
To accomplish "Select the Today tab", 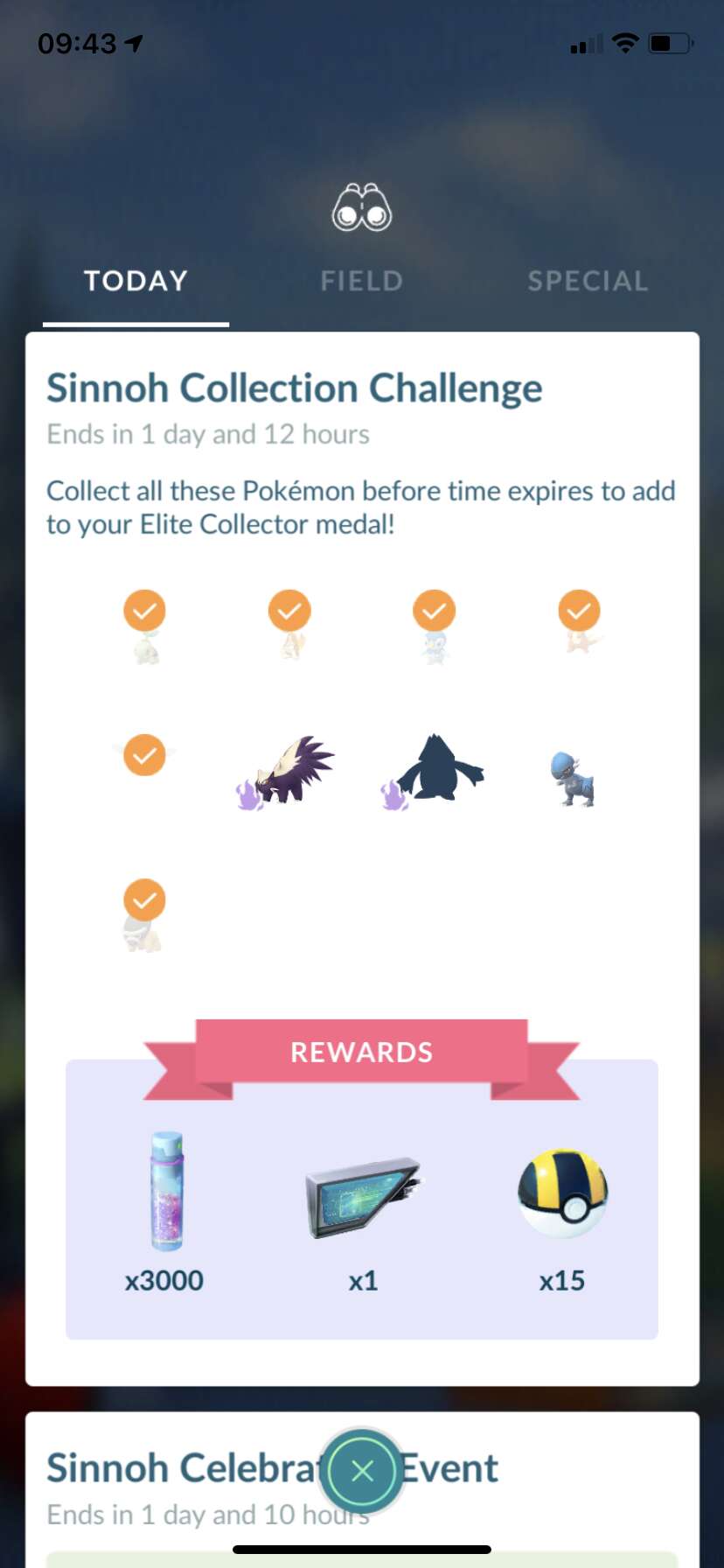I will click(136, 281).
